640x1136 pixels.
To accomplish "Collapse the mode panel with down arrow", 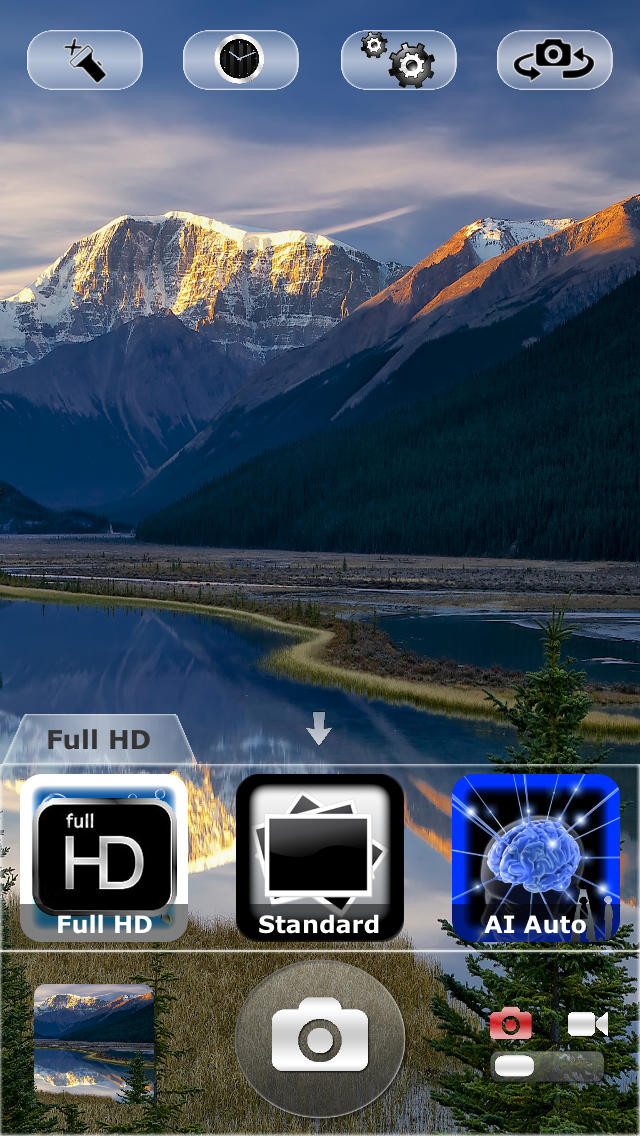I will (x=319, y=728).
